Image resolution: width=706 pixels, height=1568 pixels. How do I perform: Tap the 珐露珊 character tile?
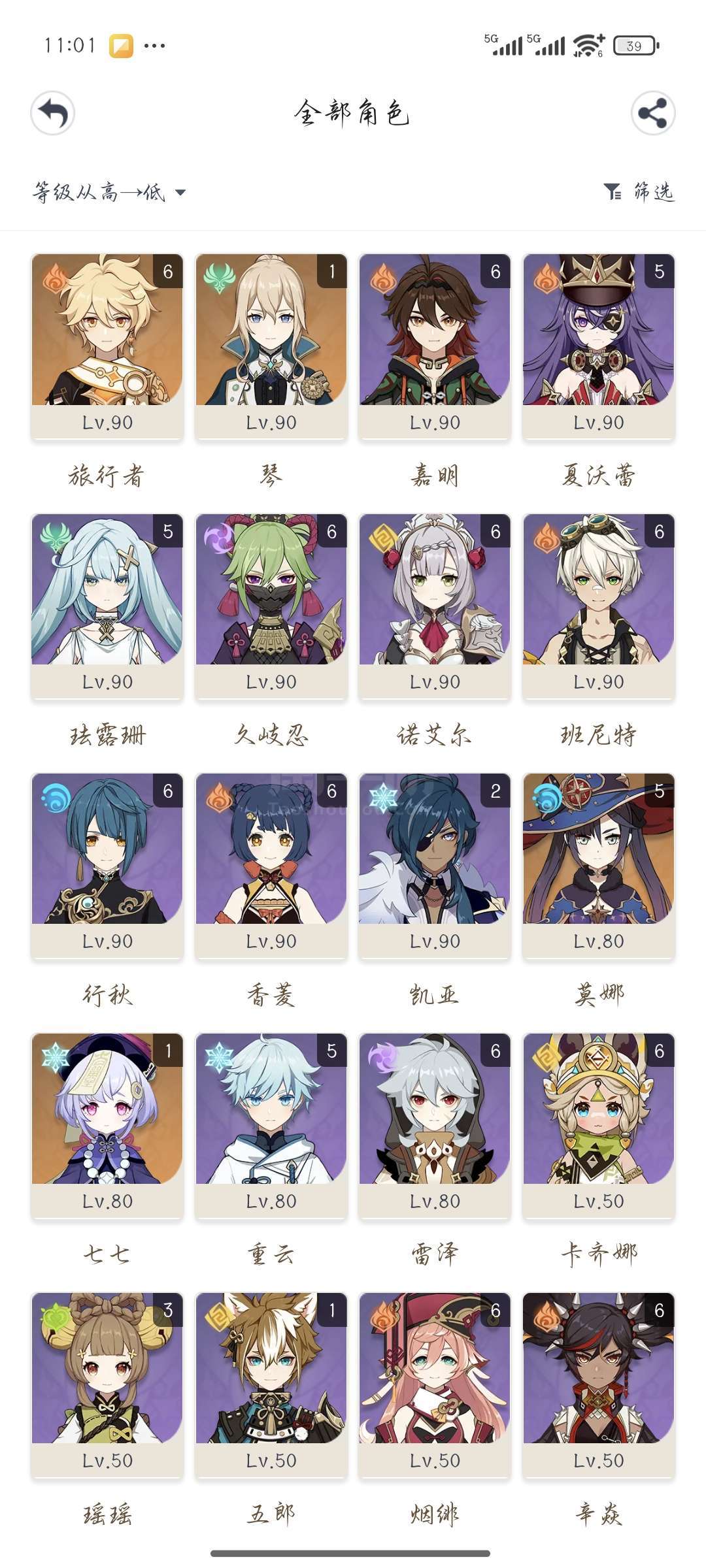(107, 606)
